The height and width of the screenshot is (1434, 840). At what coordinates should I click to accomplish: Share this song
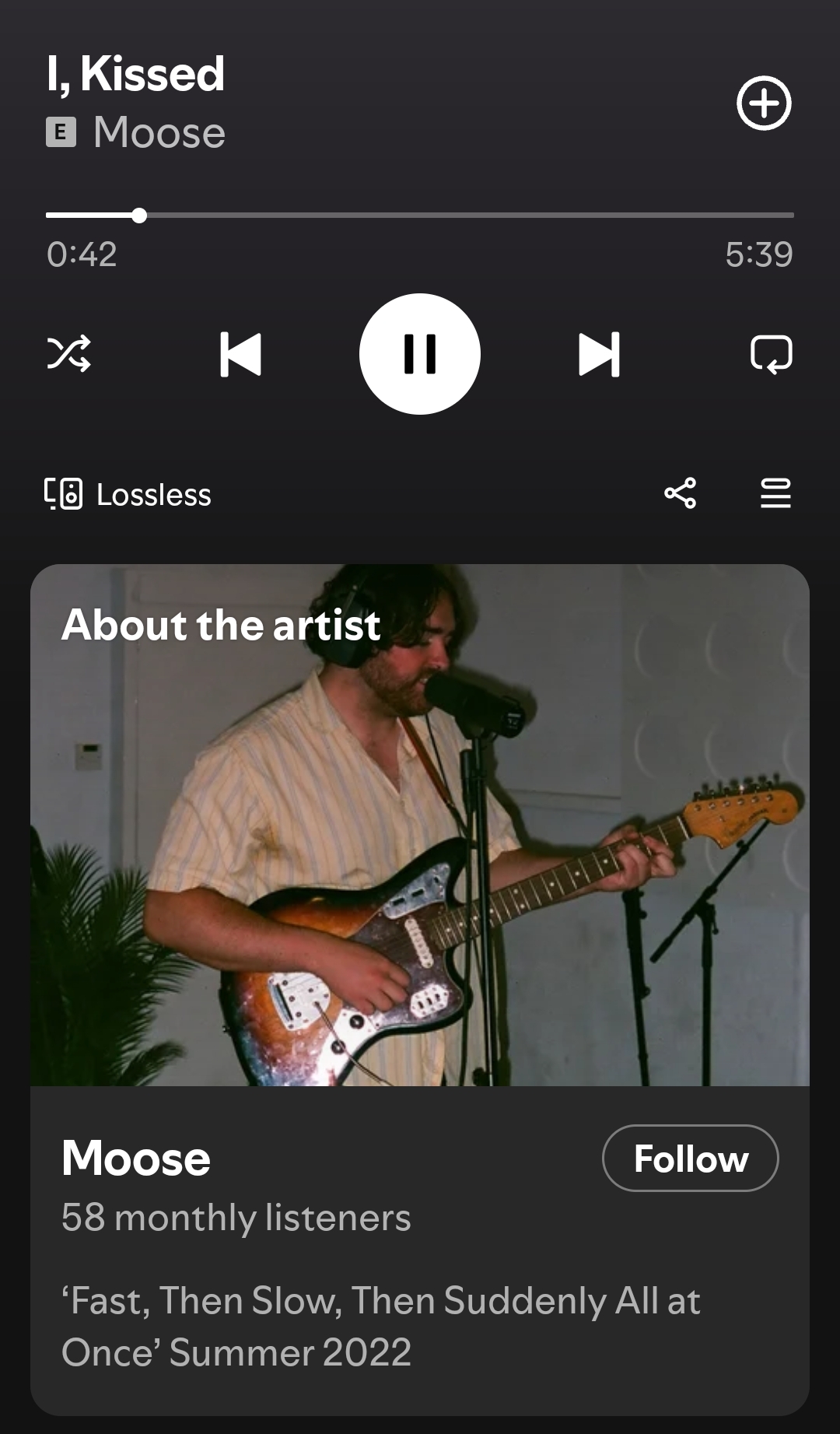681,493
